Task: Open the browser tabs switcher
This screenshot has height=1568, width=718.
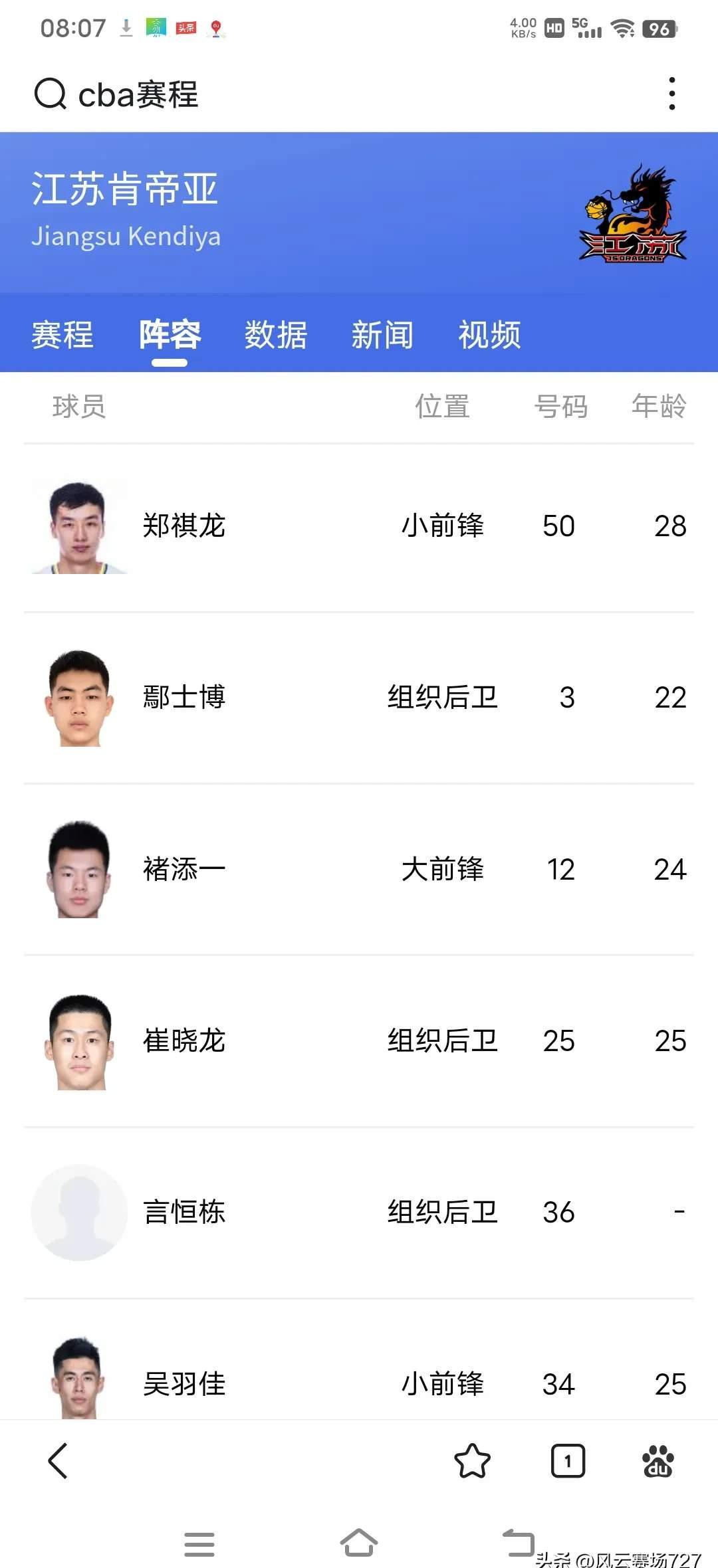Action: (x=568, y=1461)
